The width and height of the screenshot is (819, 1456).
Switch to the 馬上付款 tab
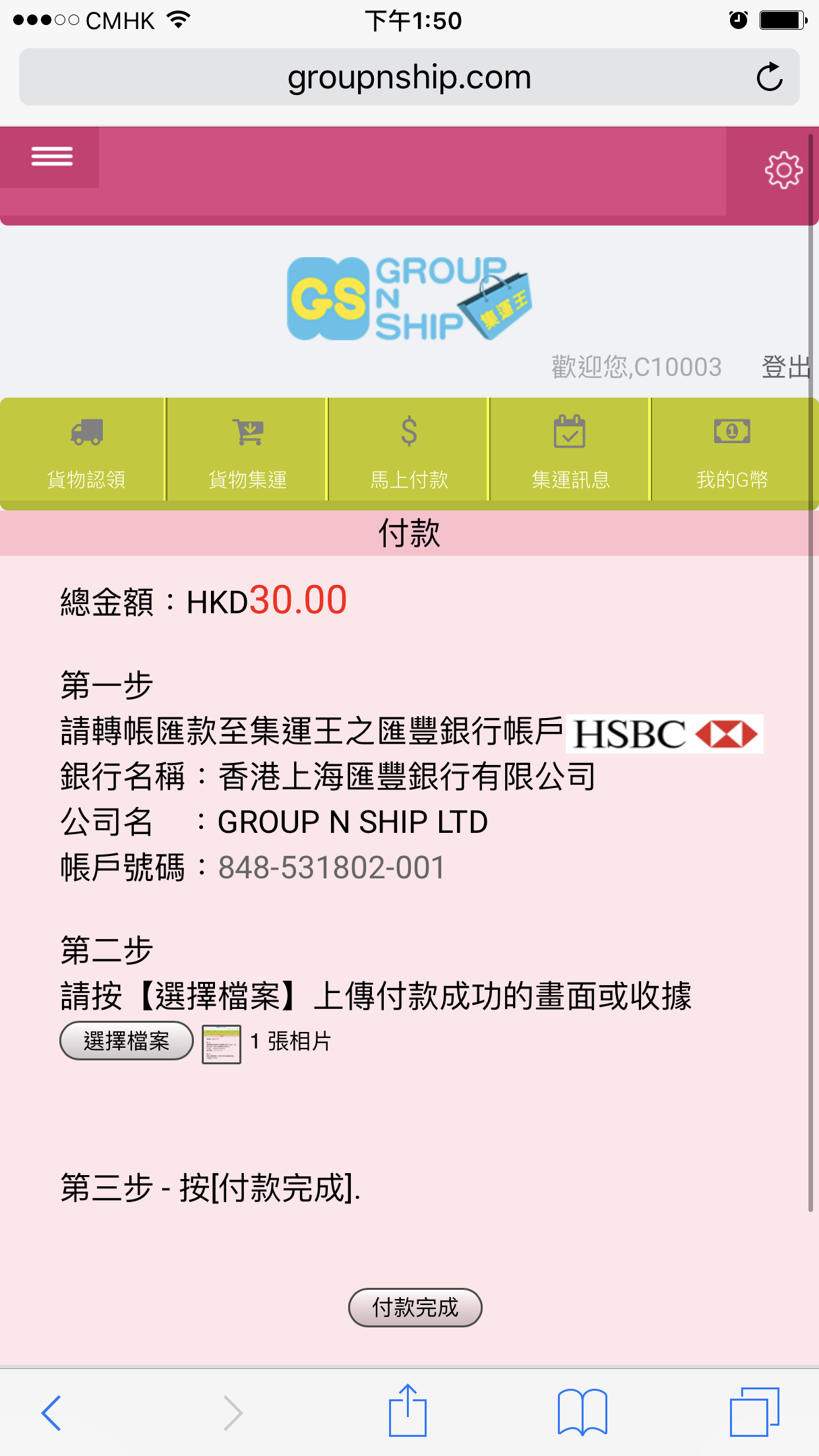pos(408,450)
